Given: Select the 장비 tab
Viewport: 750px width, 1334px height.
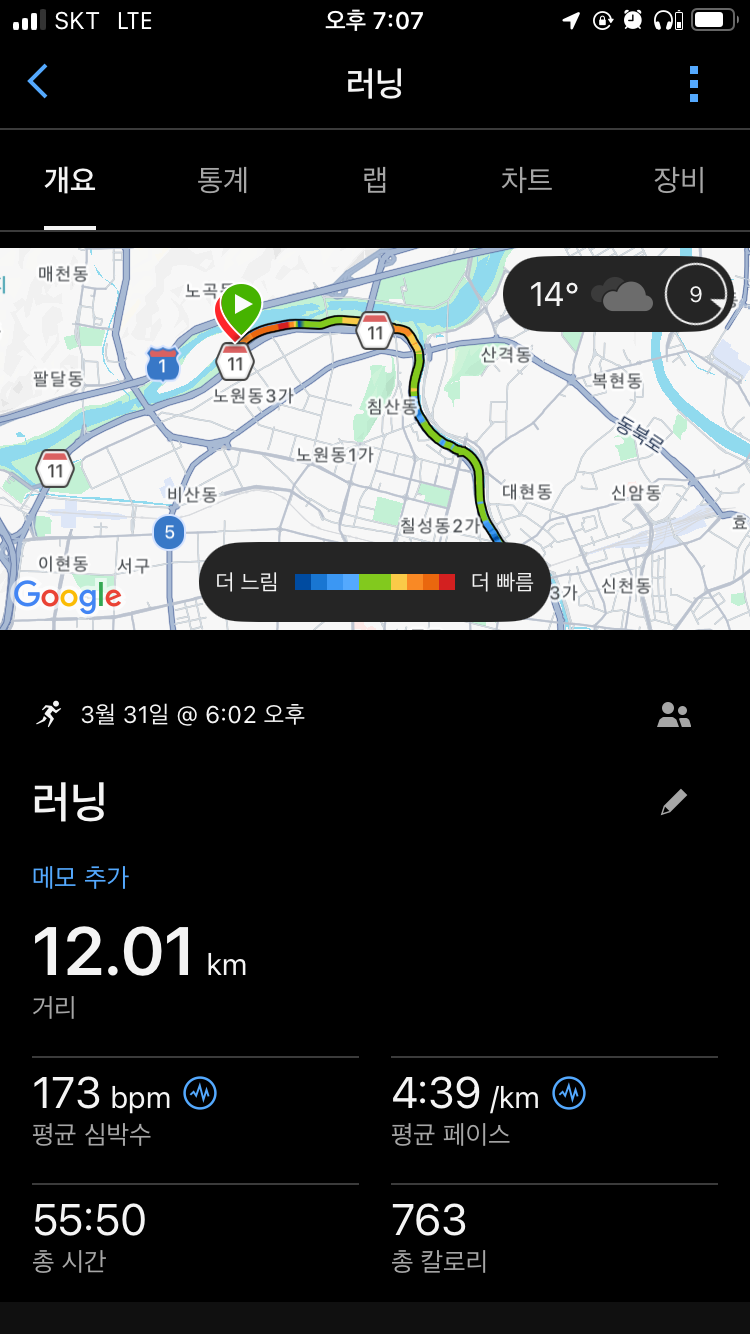Looking at the screenshot, I should coord(679,180).
